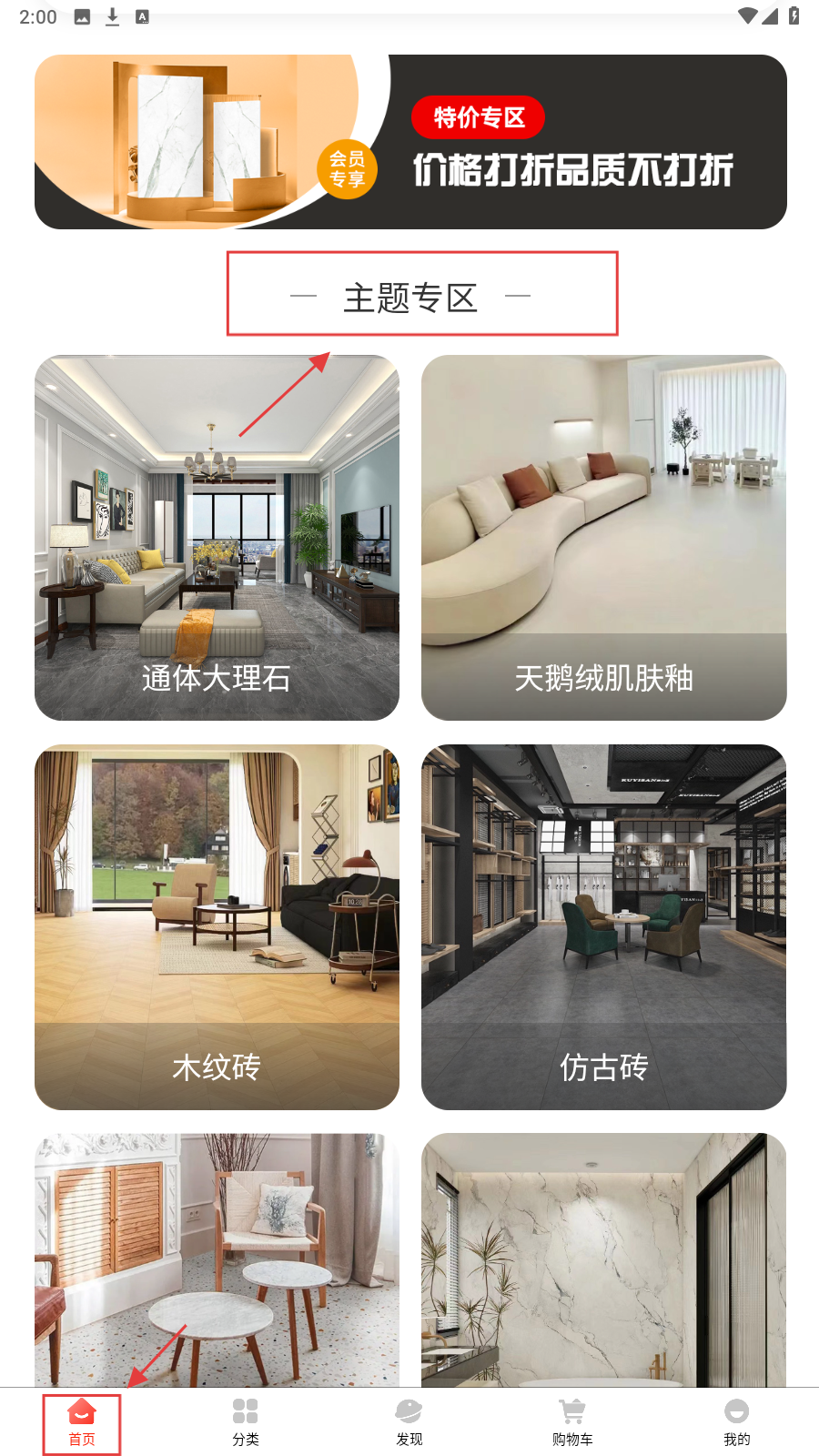View the 木纹砖 category card

coord(217,926)
